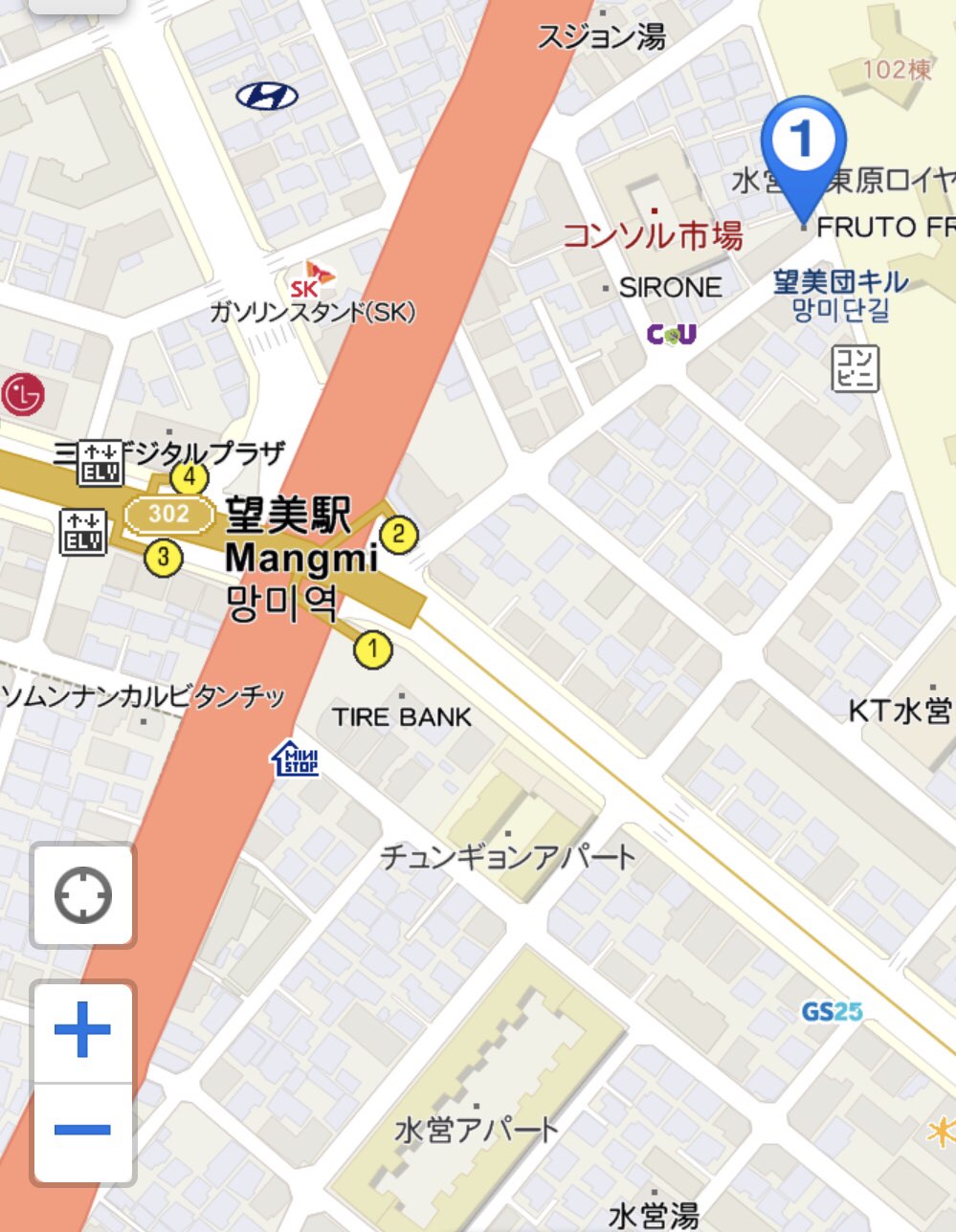Tap the GS25 store icon
The image size is (956, 1232).
832,1011
